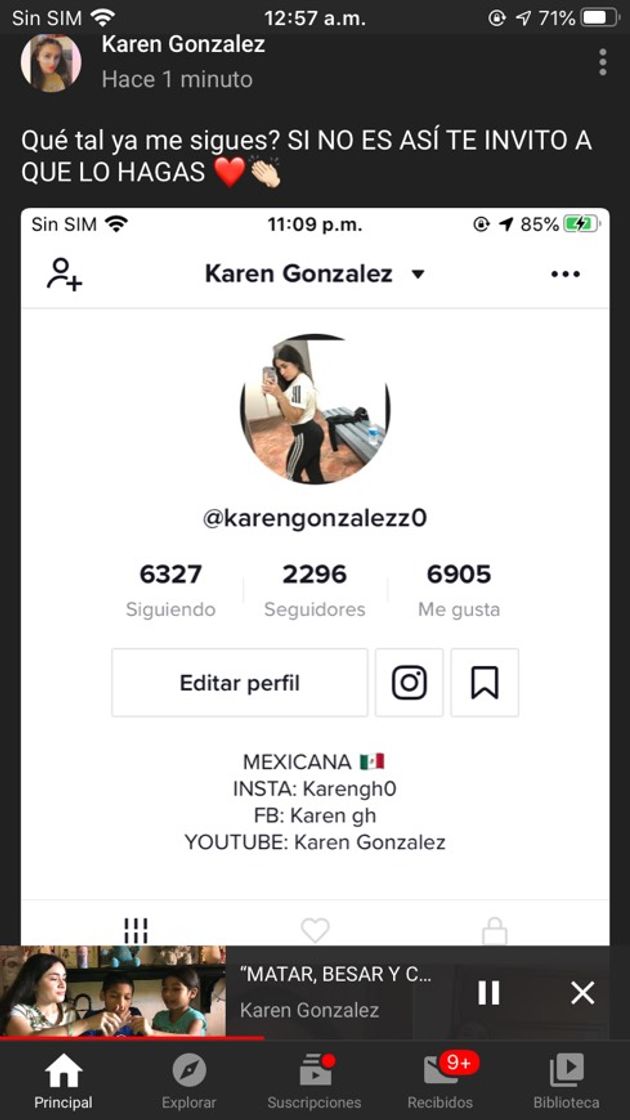Open the Recibidos inbox tab
630x1120 pixels.
(440, 1081)
